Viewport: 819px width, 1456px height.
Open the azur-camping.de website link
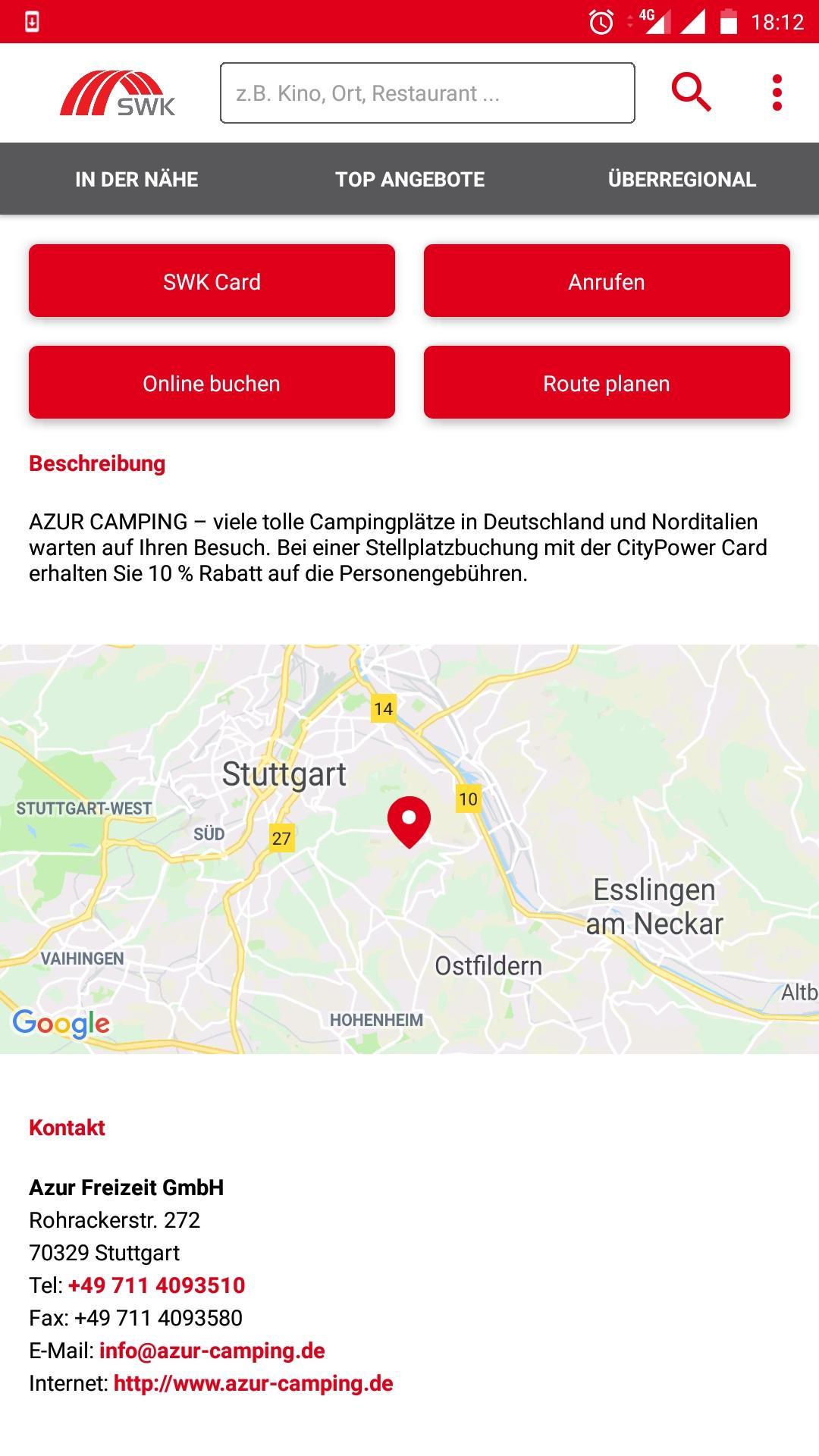(253, 1383)
